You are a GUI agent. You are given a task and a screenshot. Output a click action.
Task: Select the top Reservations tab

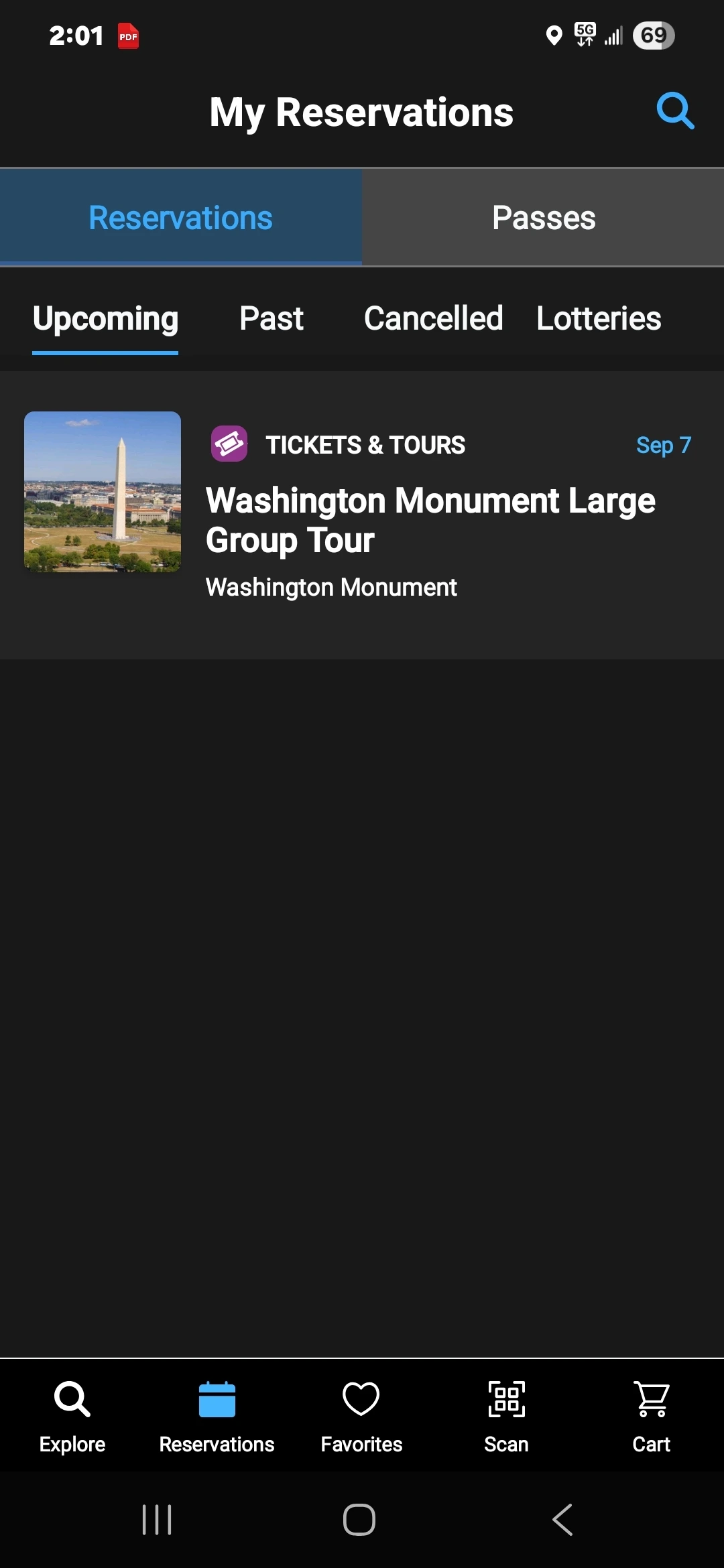tap(181, 218)
